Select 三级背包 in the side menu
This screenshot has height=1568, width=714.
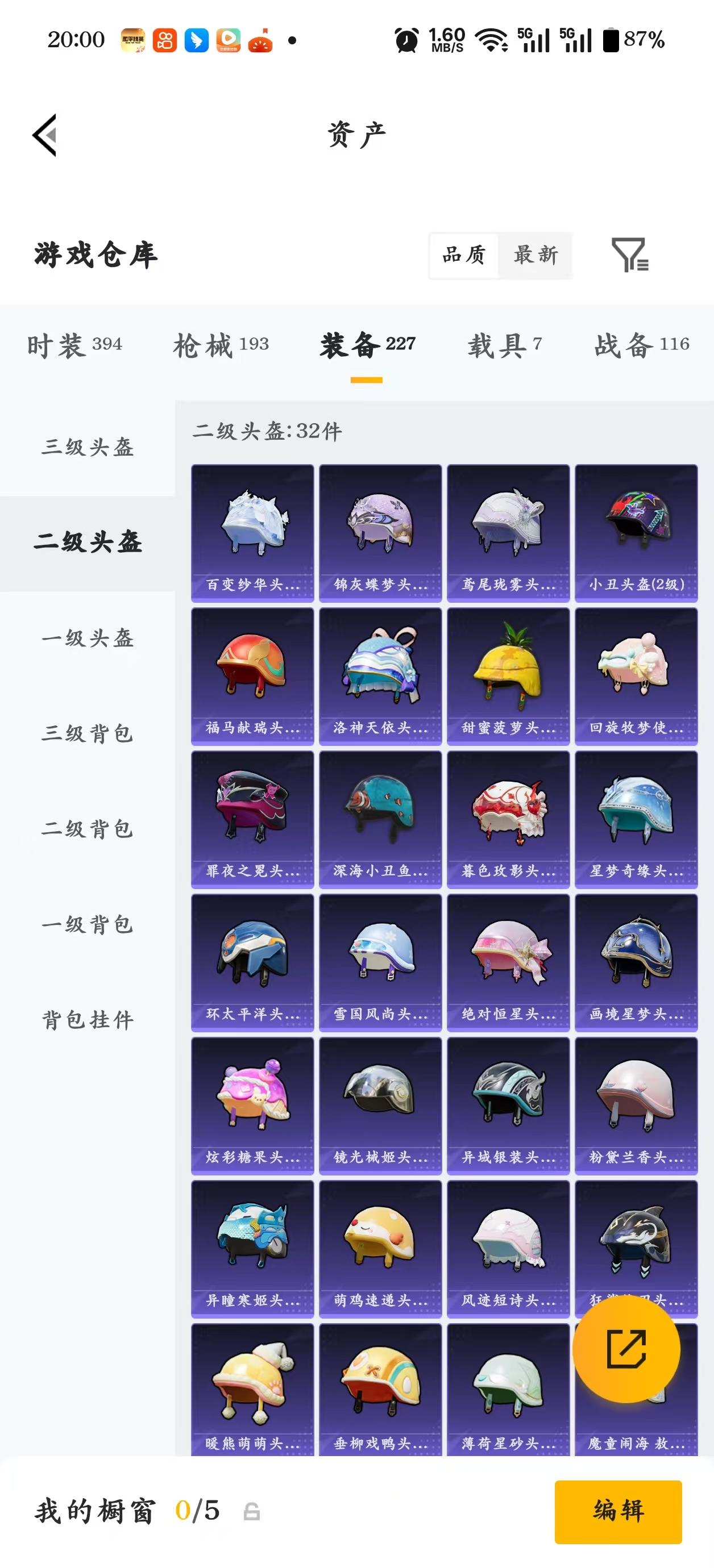point(88,733)
